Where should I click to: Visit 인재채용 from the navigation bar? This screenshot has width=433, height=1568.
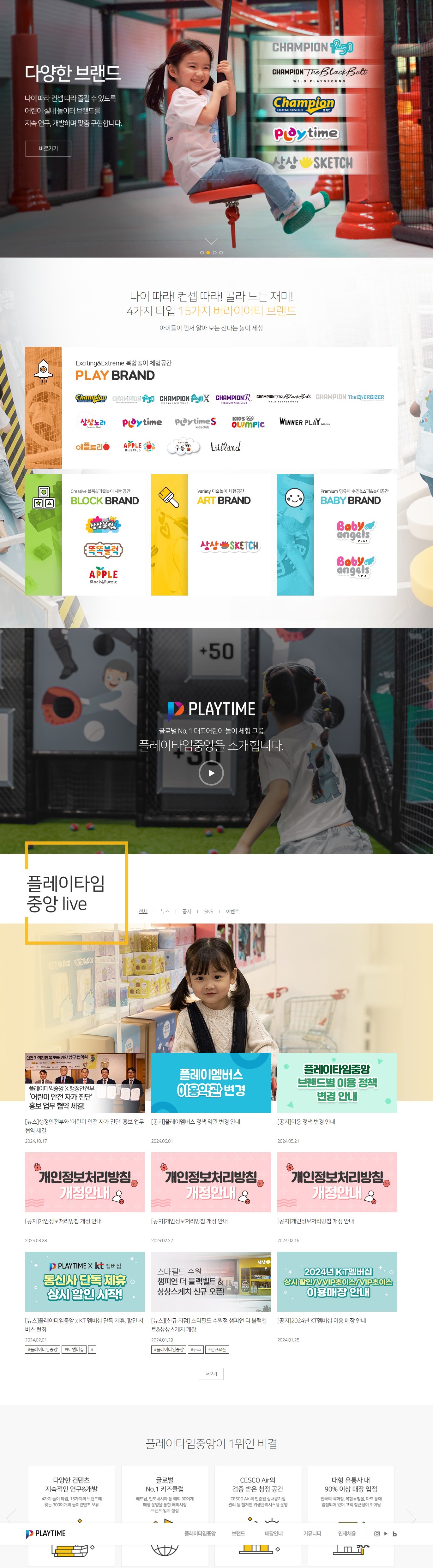pos(347,1533)
